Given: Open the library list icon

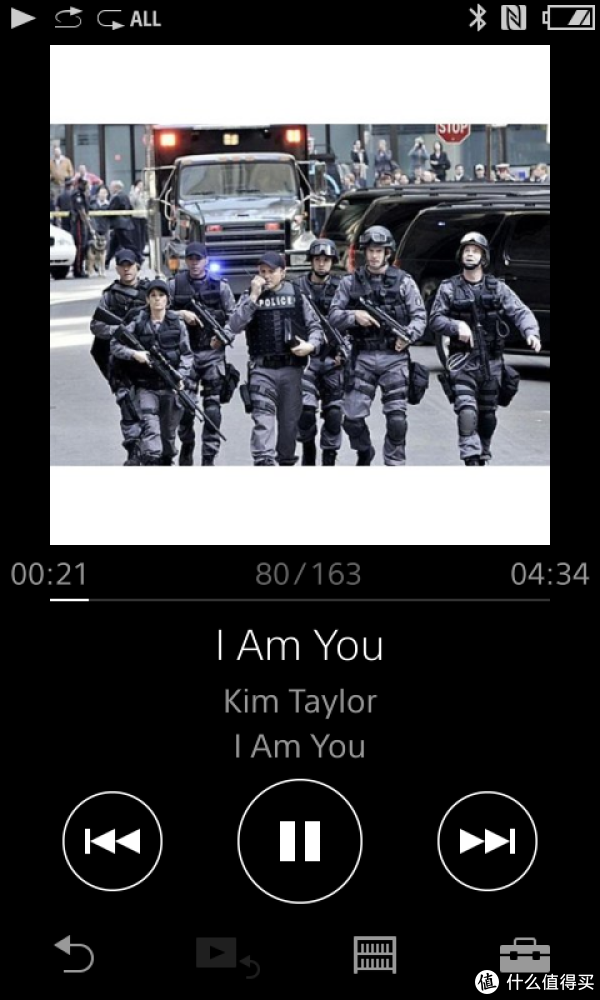Looking at the screenshot, I should point(375,955).
